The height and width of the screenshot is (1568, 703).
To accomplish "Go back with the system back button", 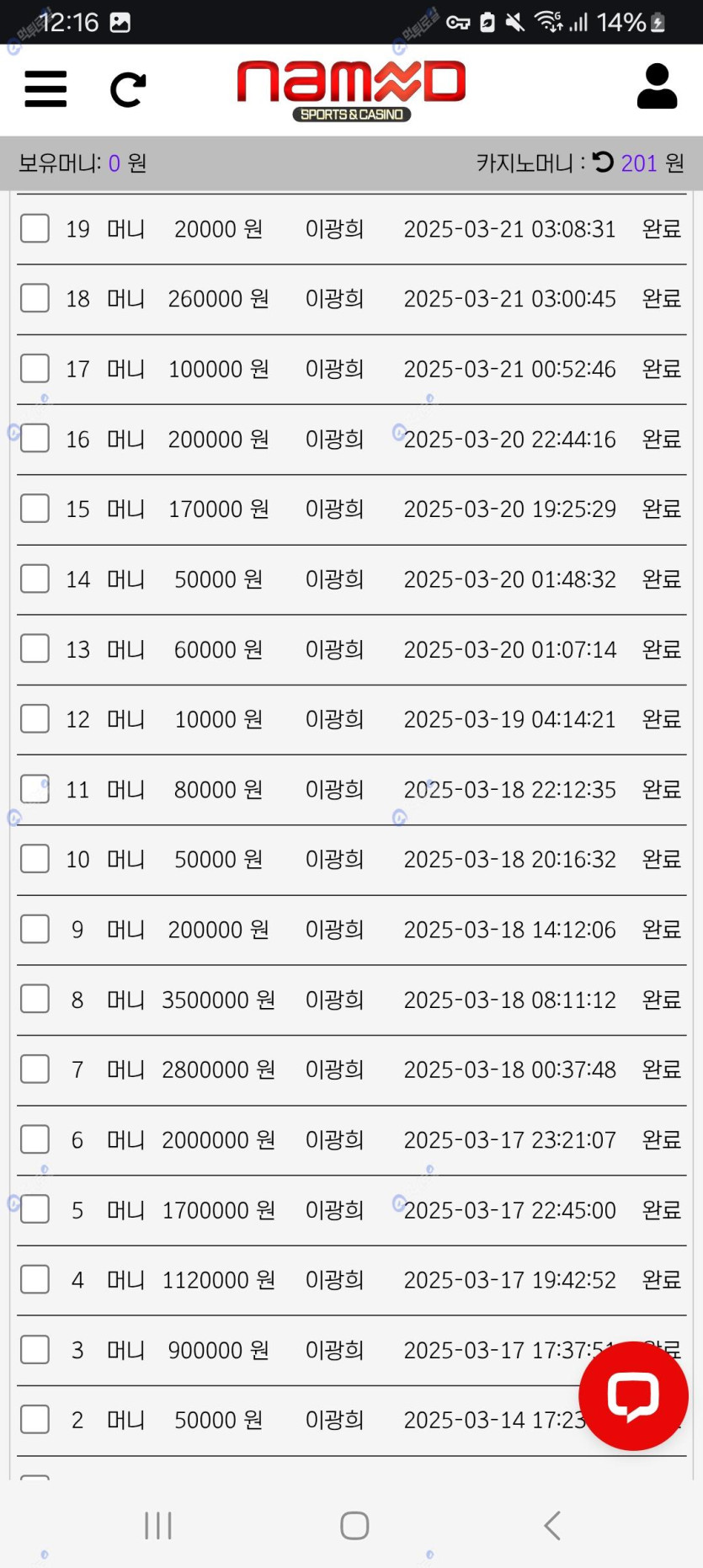I will (552, 1525).
